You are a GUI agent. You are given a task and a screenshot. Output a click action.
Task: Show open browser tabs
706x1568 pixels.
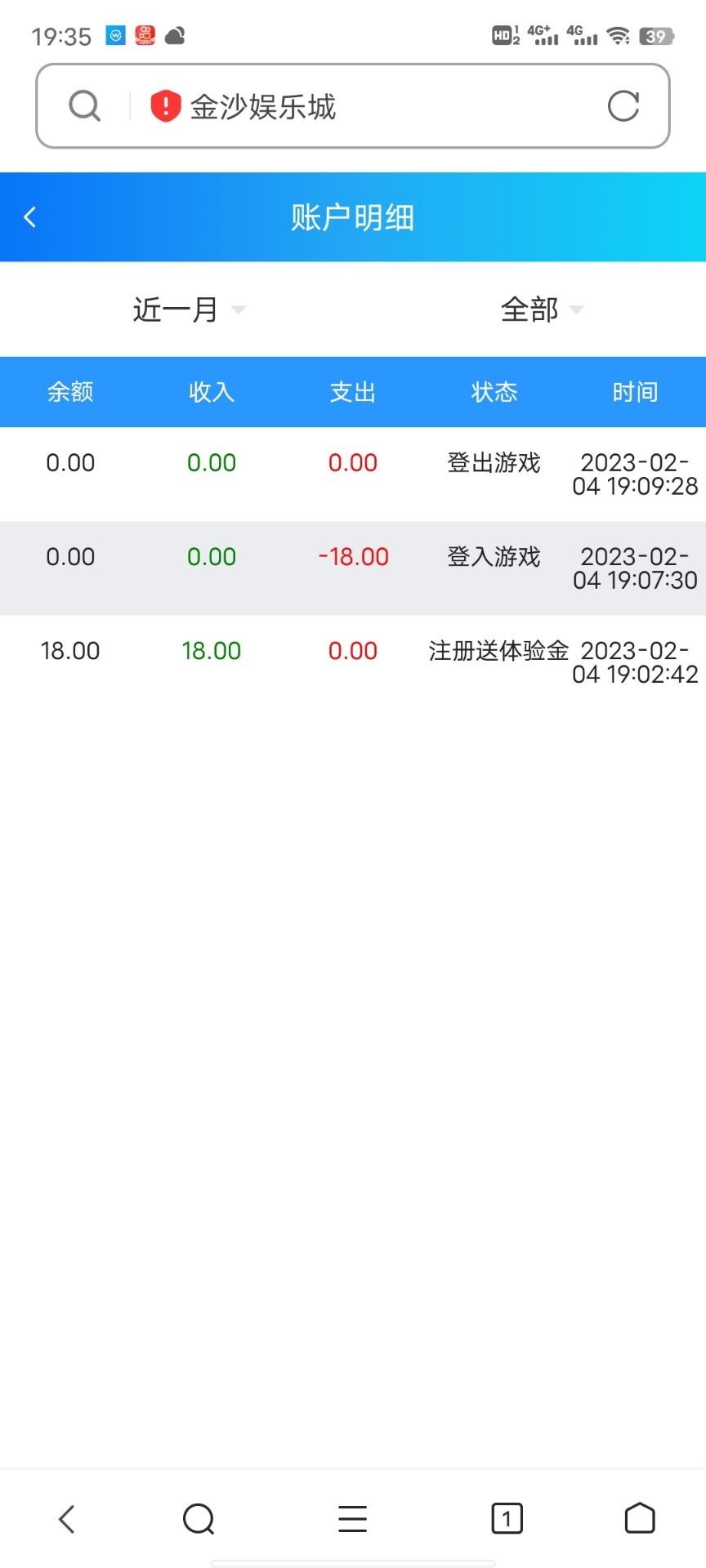[x=507, y=1519]
